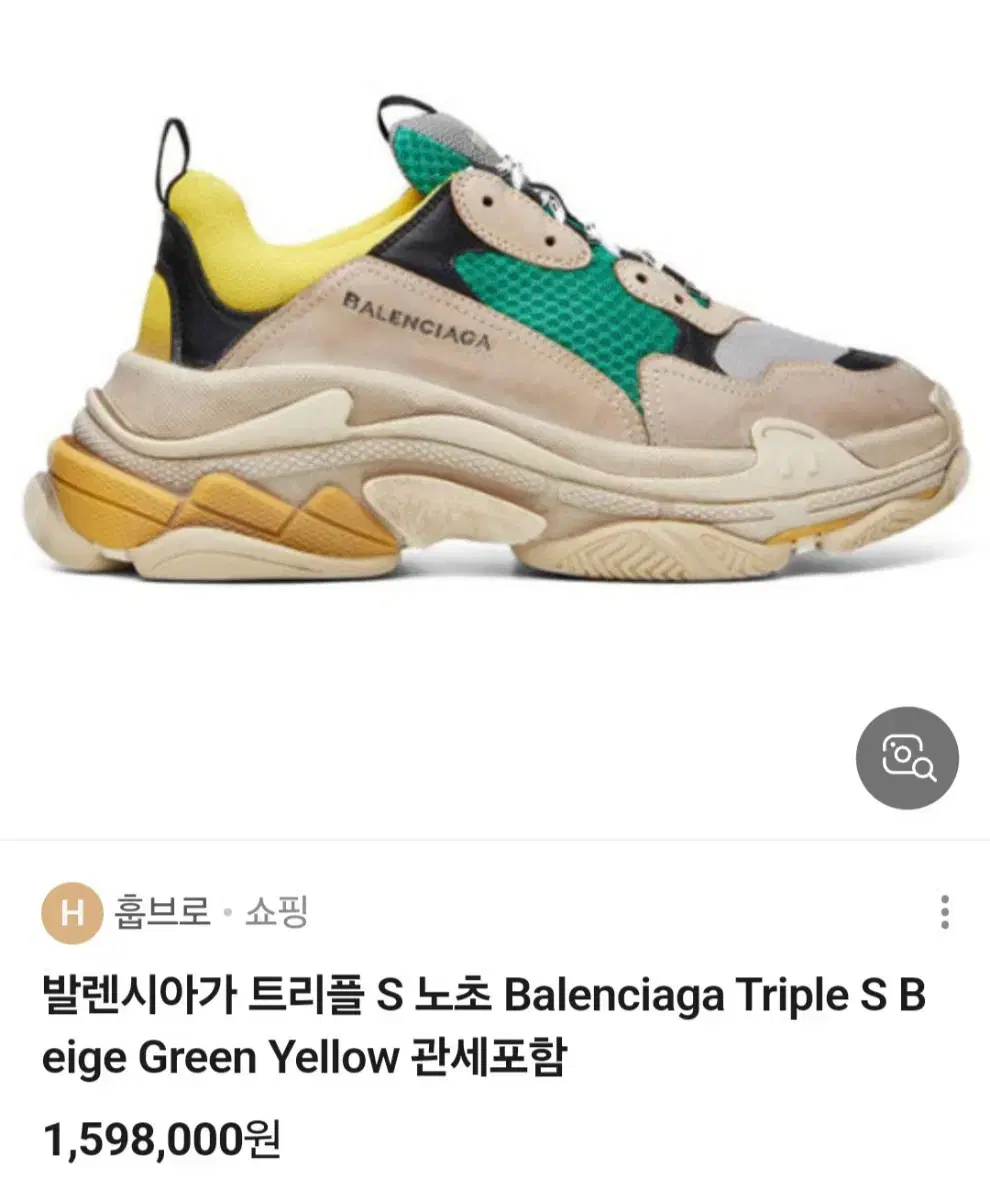Open the 훕브로 seller page
Image resolution: width=990 pixels, height=1200 pixels.
coord(163,912)
